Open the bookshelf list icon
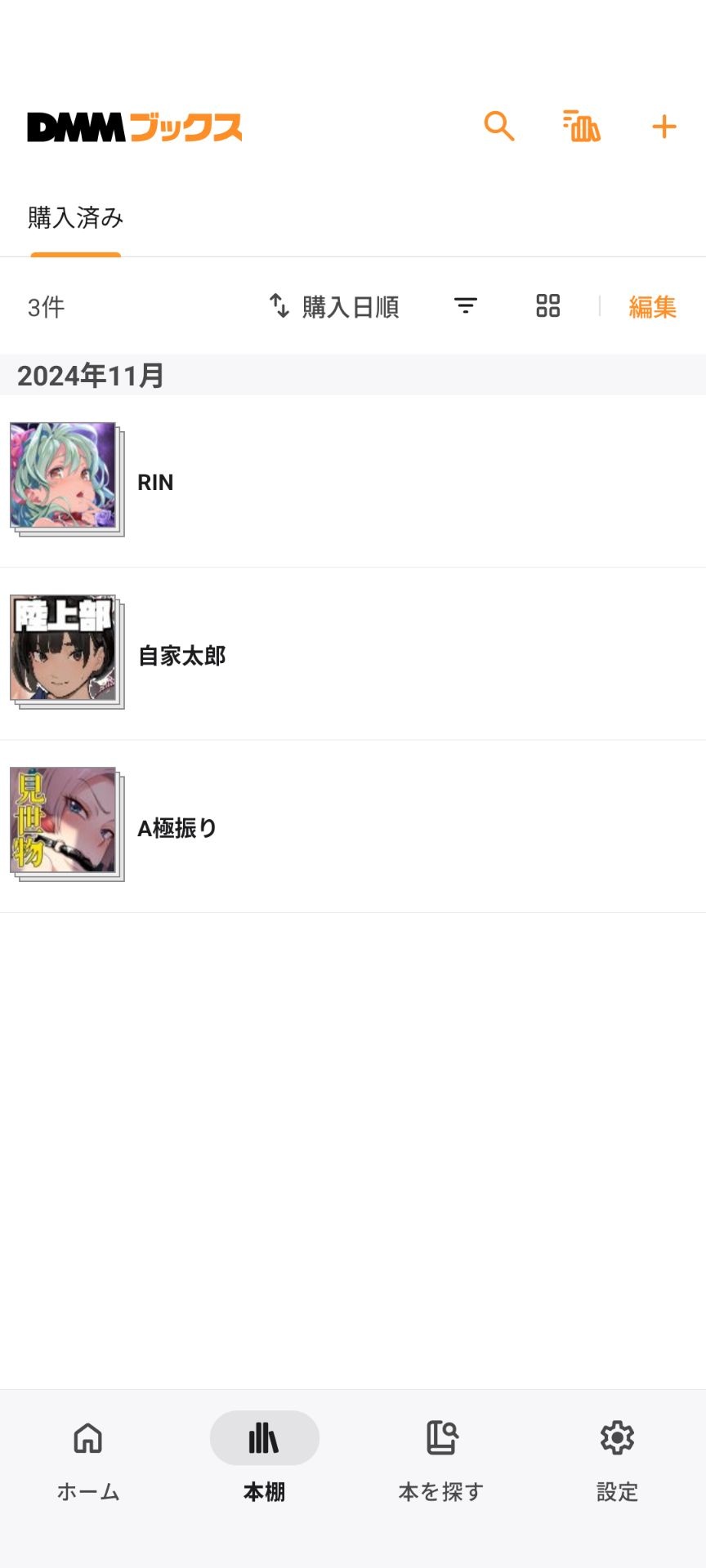Screen dimensions: 706x1568 582,127
